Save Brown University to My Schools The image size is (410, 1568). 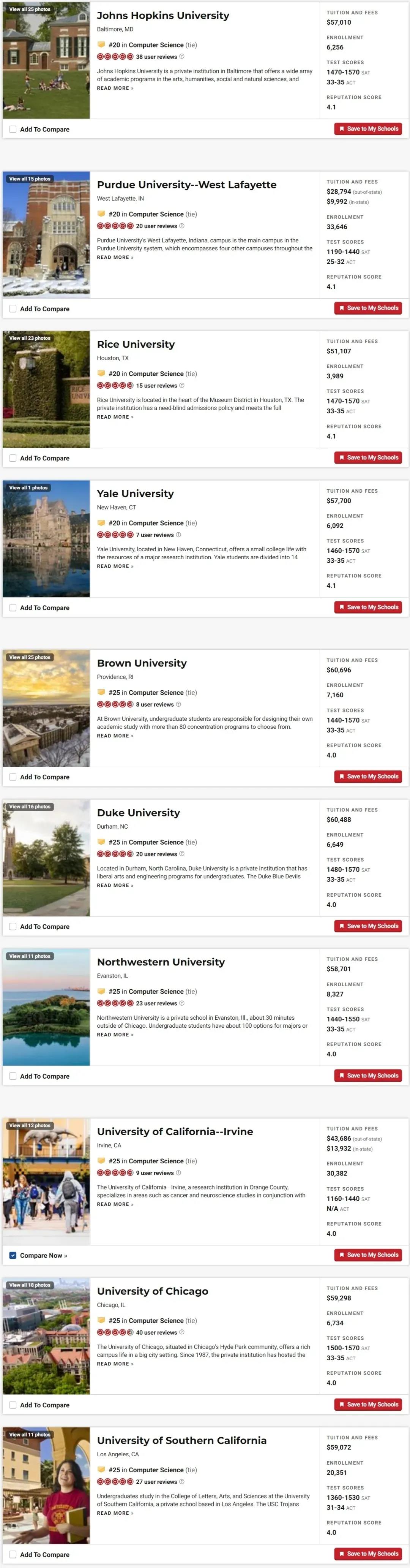click(368, 776)
